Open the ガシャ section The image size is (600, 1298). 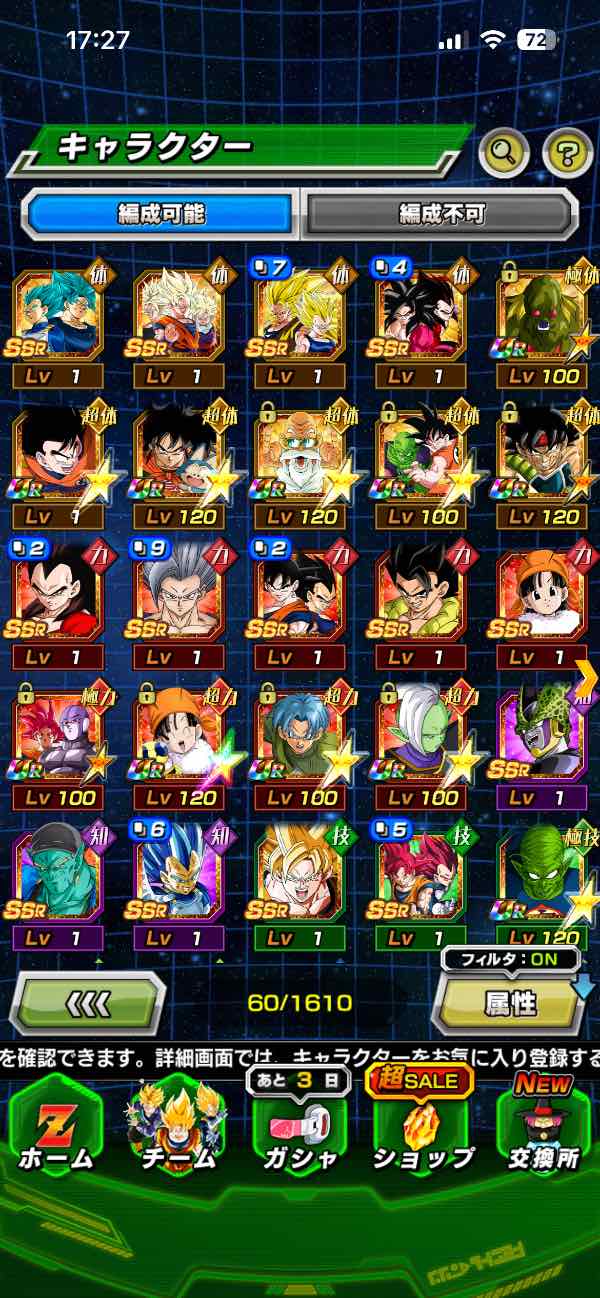pyautogui.click(x=300, y=1125)
